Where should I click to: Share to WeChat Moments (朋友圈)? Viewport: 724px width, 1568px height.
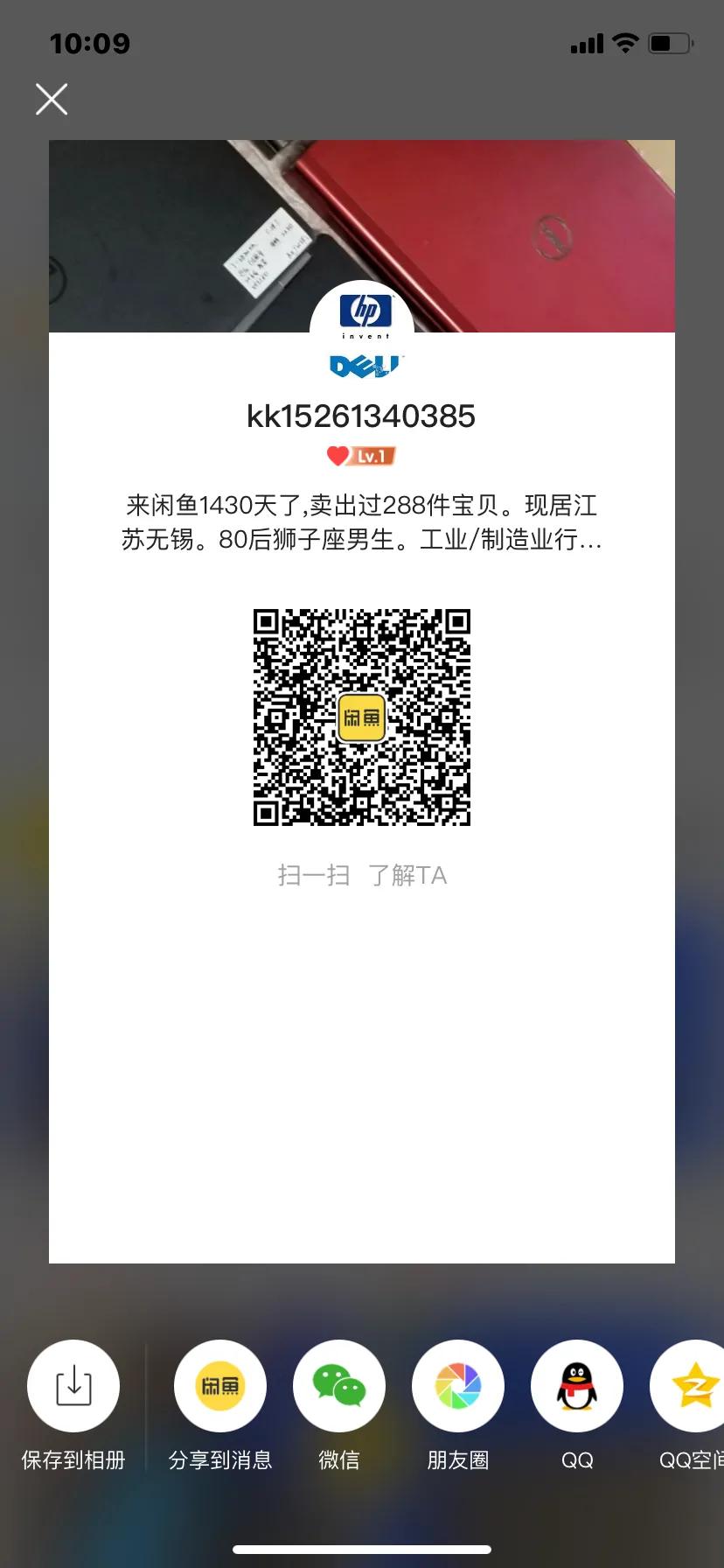[457, 1386]
